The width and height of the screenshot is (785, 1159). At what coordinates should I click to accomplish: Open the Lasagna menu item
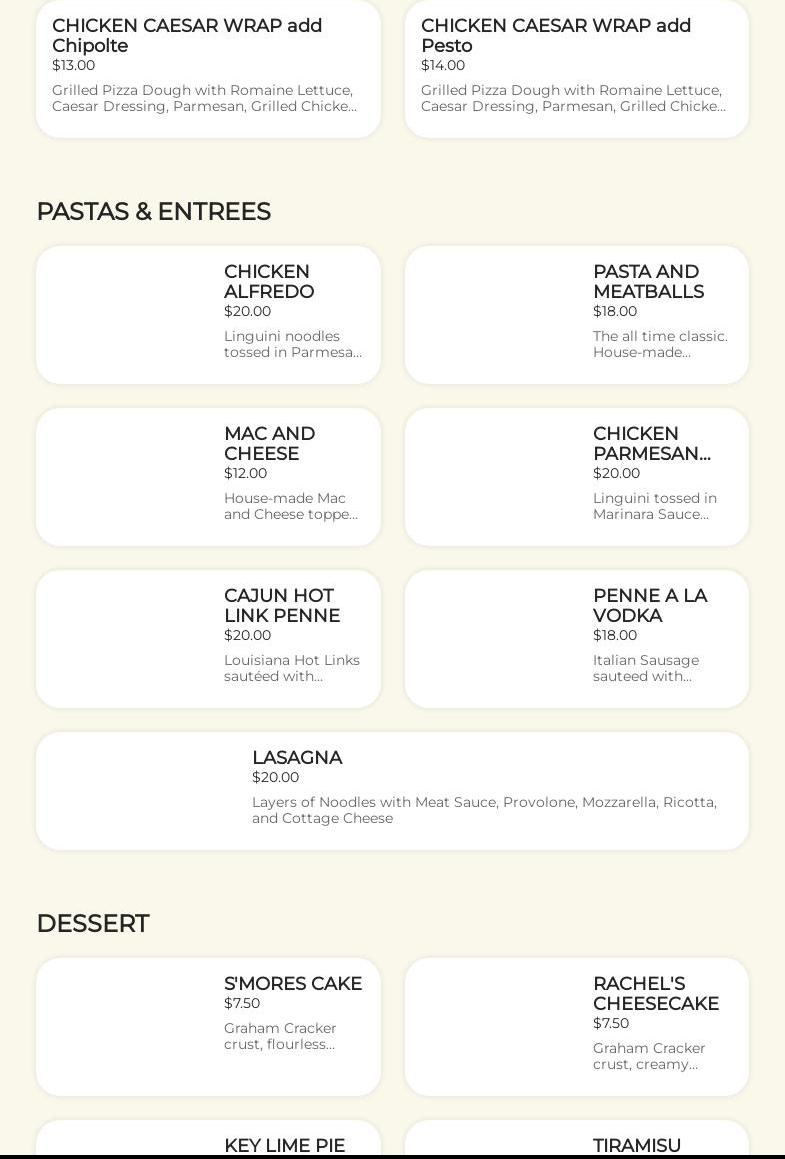(x=392, y=790)
